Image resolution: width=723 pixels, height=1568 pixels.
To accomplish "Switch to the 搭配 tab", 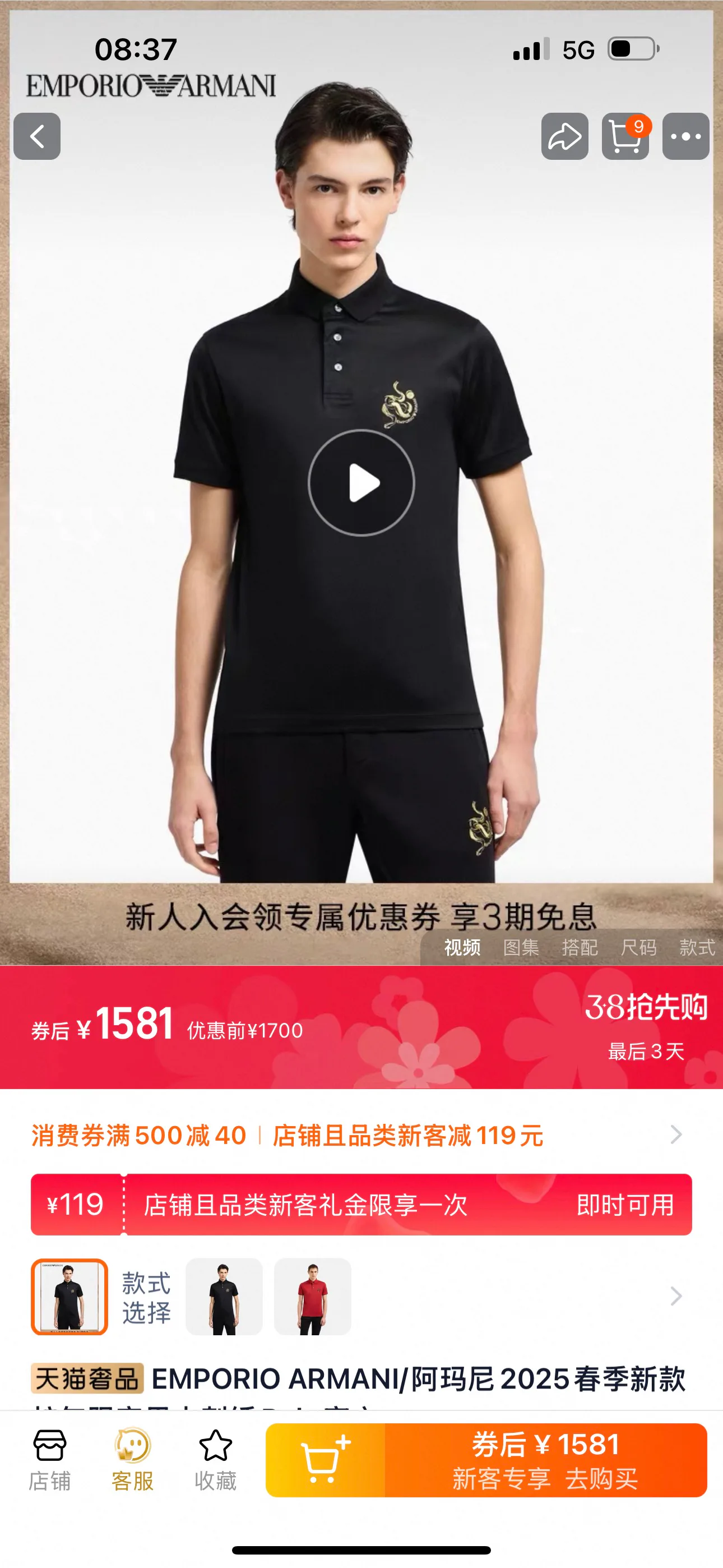I will (x=580, y=947).
